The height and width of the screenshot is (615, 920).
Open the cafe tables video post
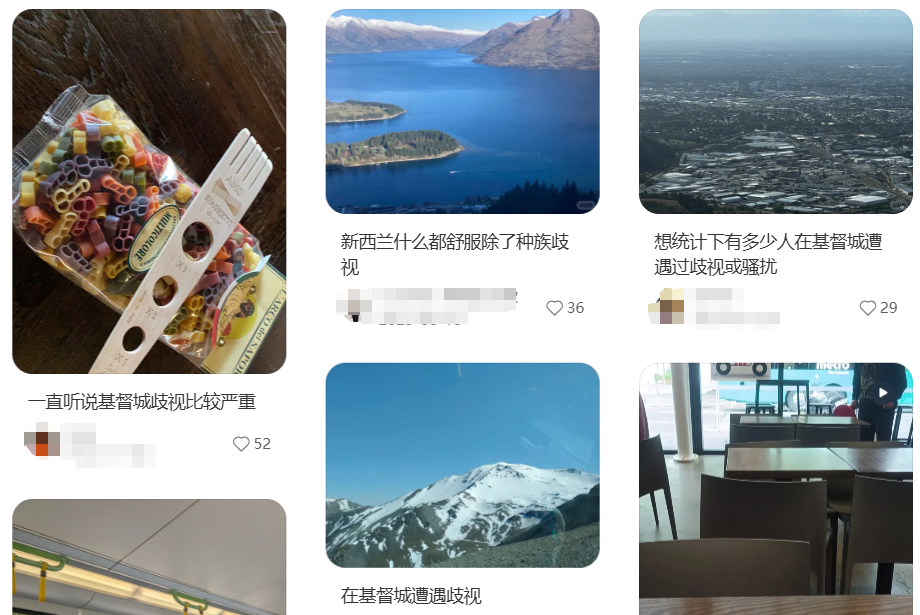coord(775,488)
